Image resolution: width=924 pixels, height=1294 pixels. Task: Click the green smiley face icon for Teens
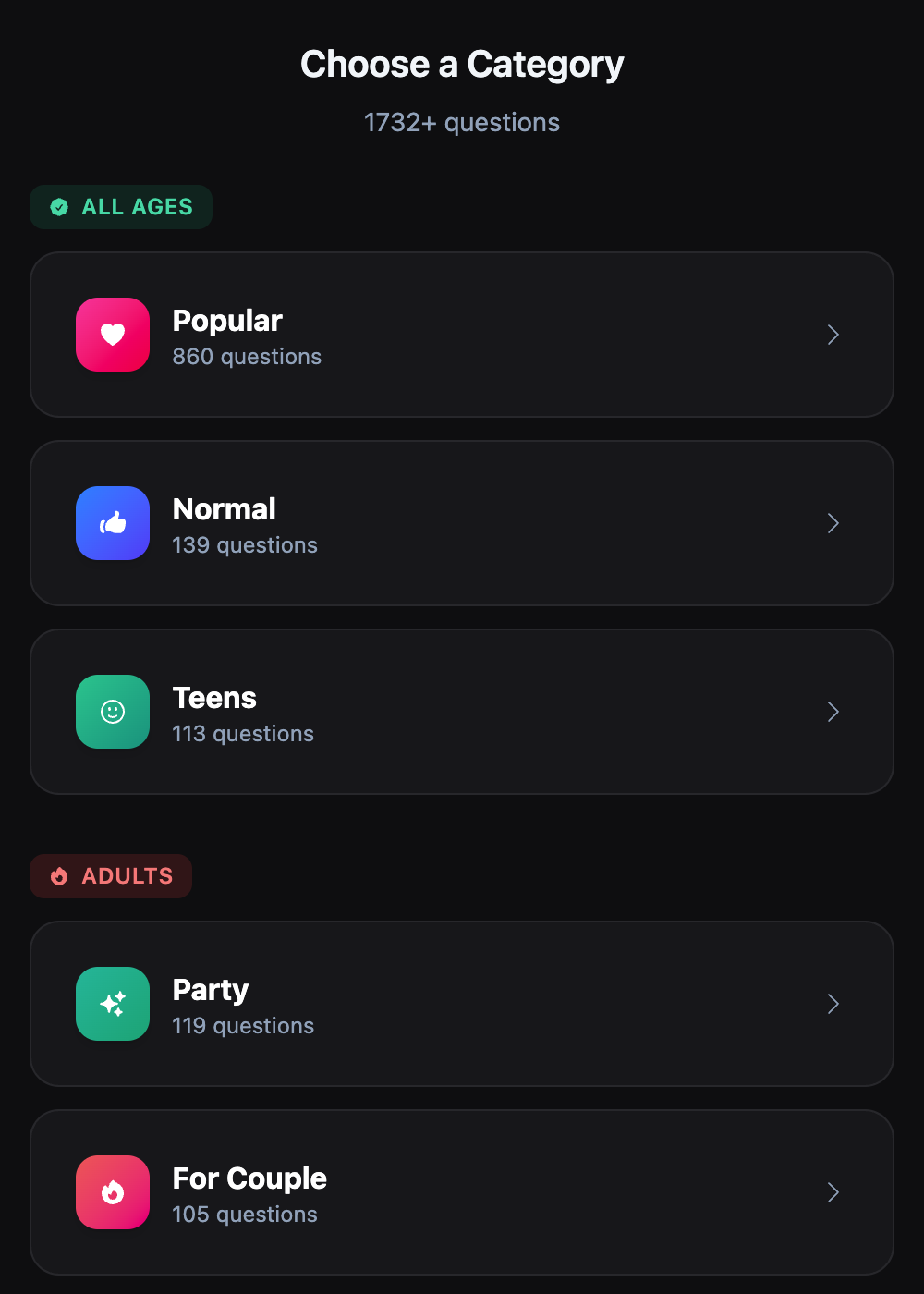[x=112, y=712]
